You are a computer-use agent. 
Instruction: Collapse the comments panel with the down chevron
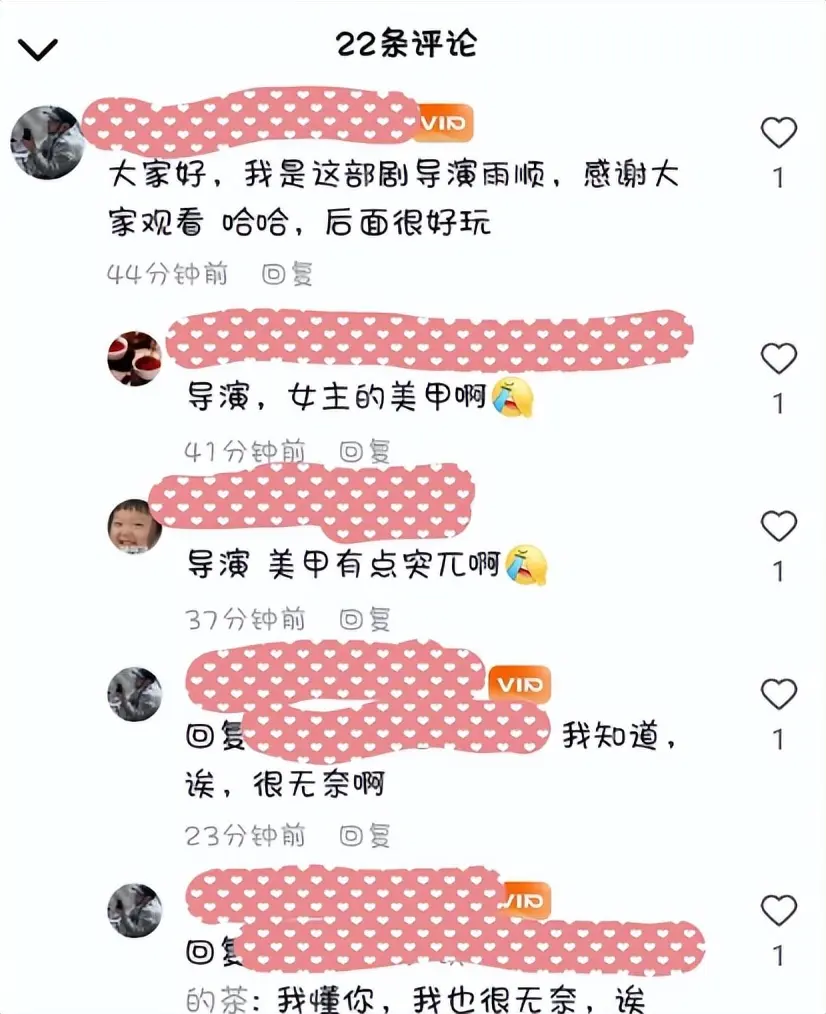pyautogui.click(x=39, y=48)
